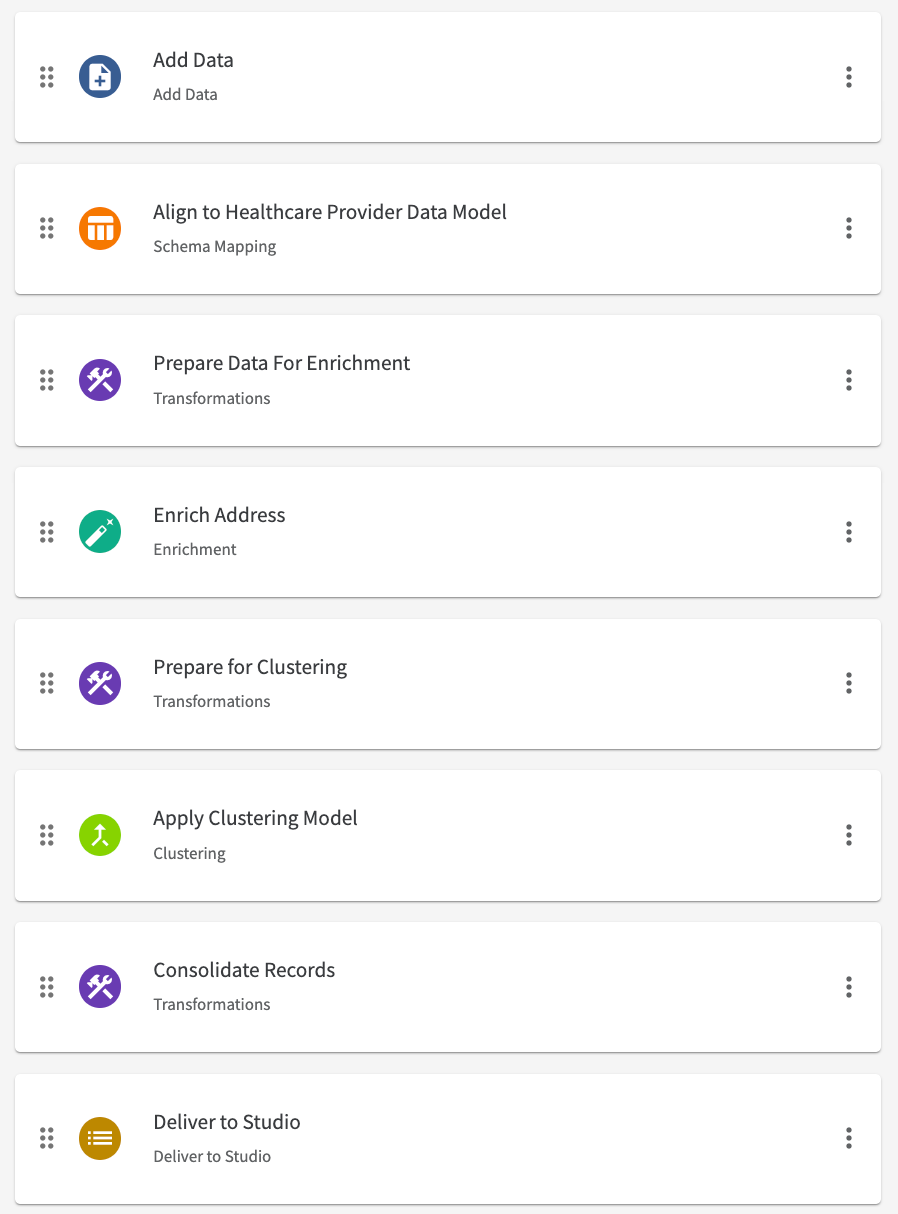Open the Consolidate Records step
Image resolution: width=898 pixels, height=1214 pixels.
click(x=244, y=971)
